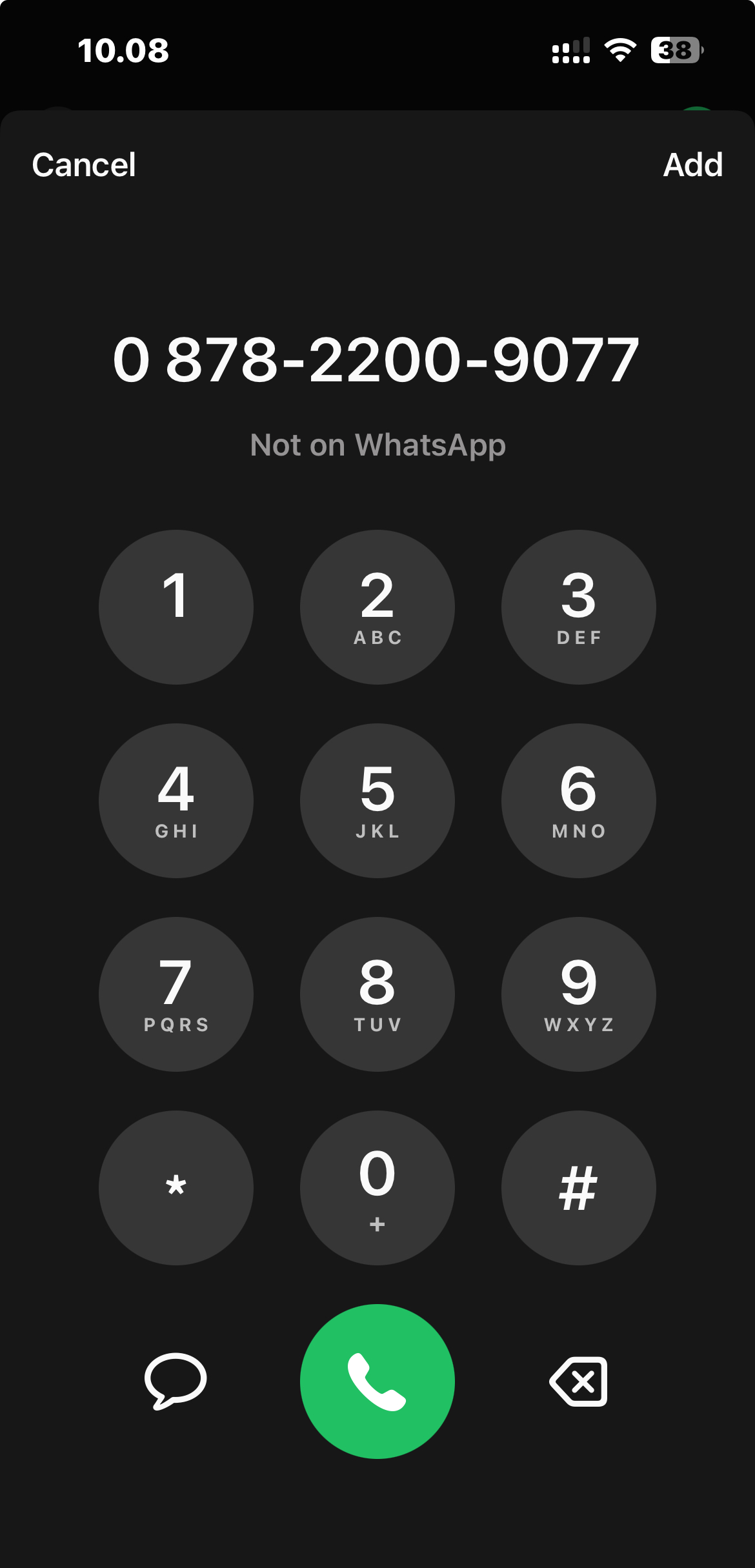This screenshot has width=755, height=1568.
Task: Tap Add to save this number
Action: pyautogui.click(x=692, y=165)
